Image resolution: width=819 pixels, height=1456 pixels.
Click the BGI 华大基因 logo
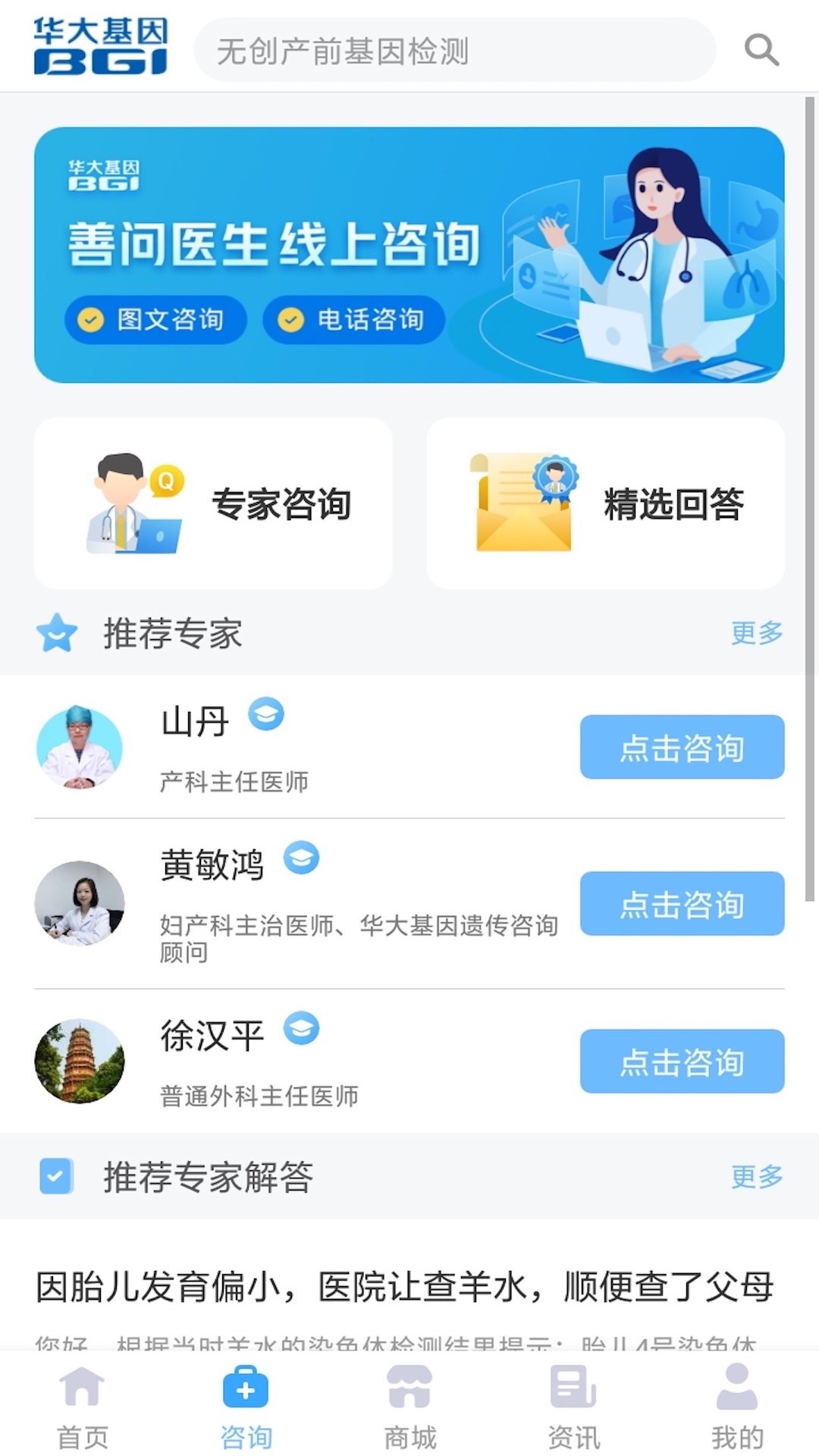coord(99,45)
